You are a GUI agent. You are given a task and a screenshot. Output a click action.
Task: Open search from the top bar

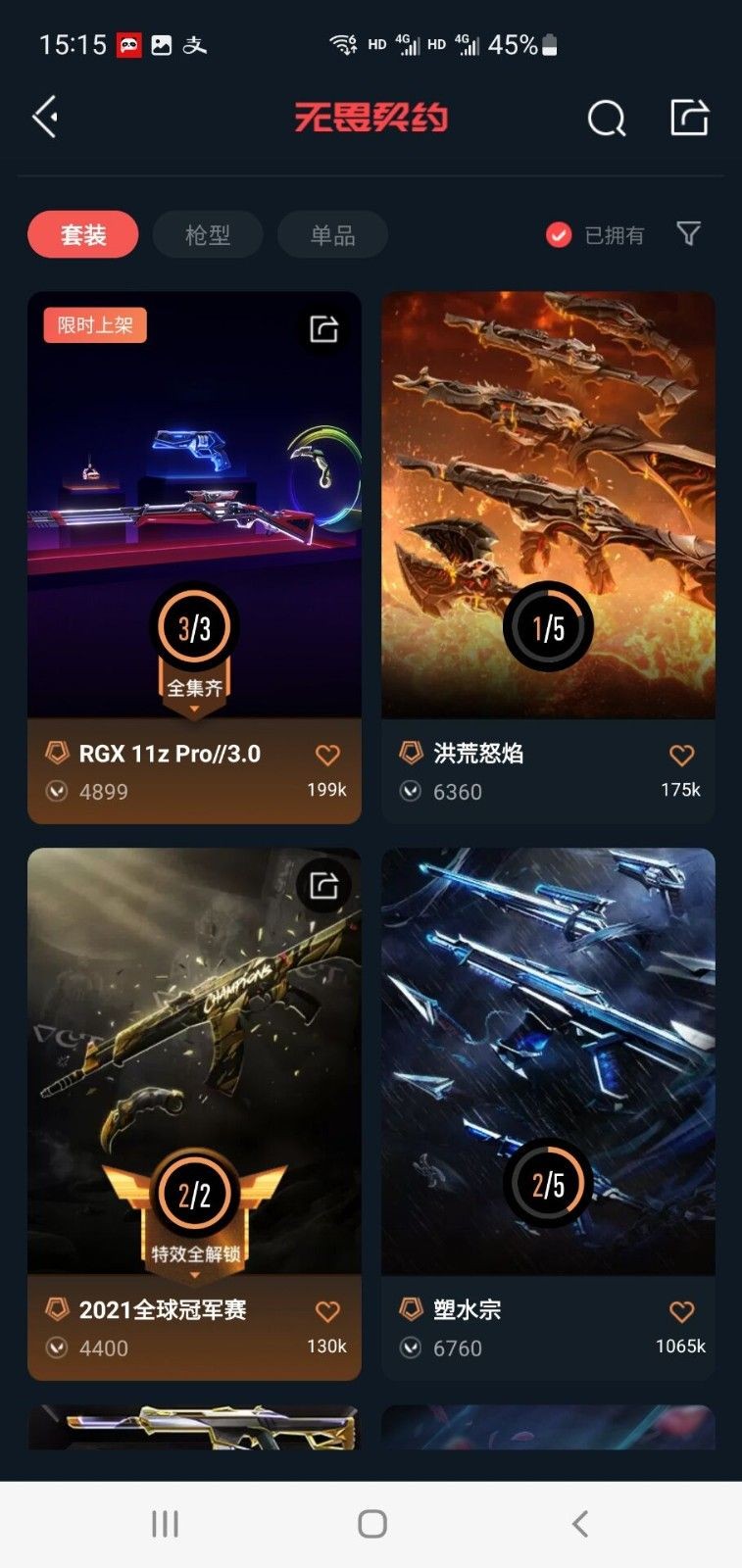tap(606, 119)
